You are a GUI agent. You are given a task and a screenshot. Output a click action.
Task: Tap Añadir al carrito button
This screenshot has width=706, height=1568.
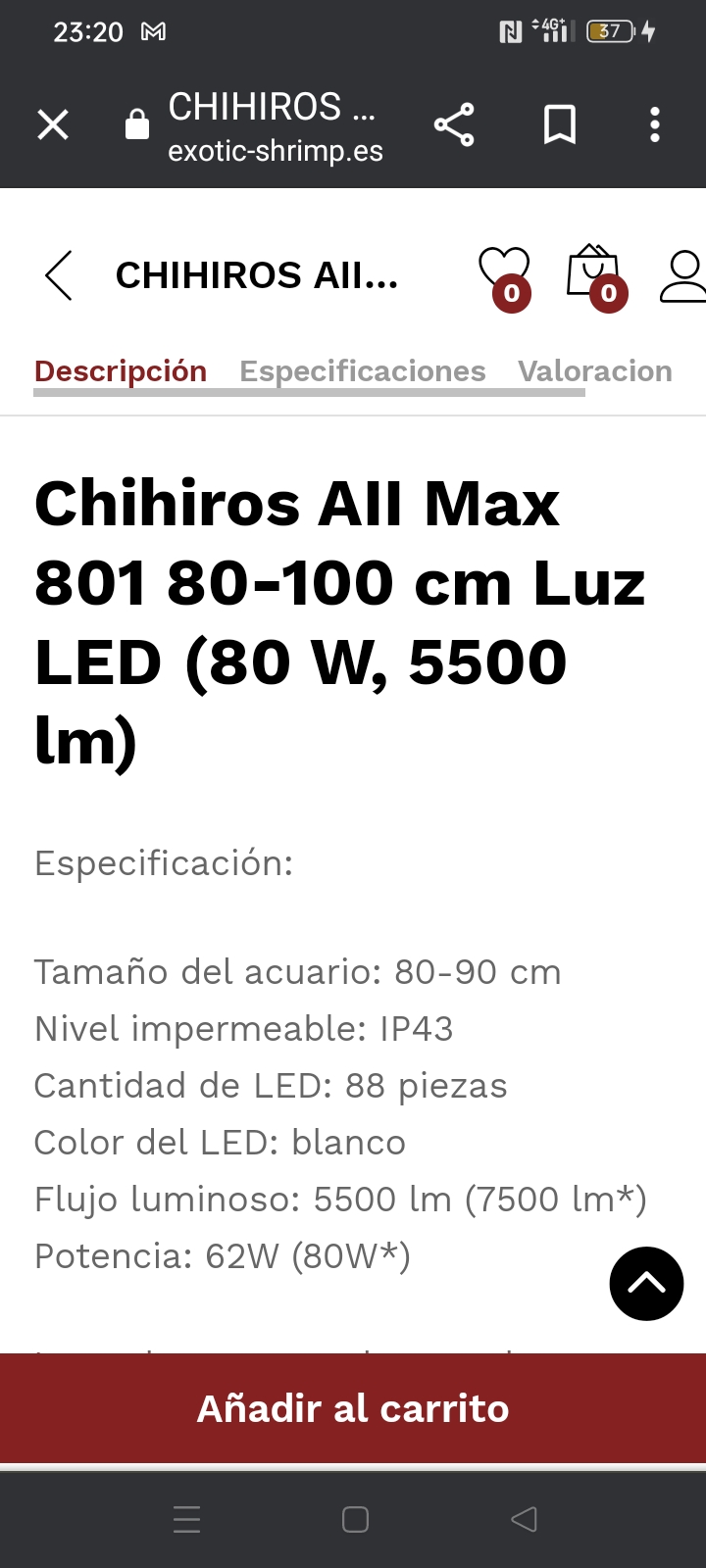353,1408
